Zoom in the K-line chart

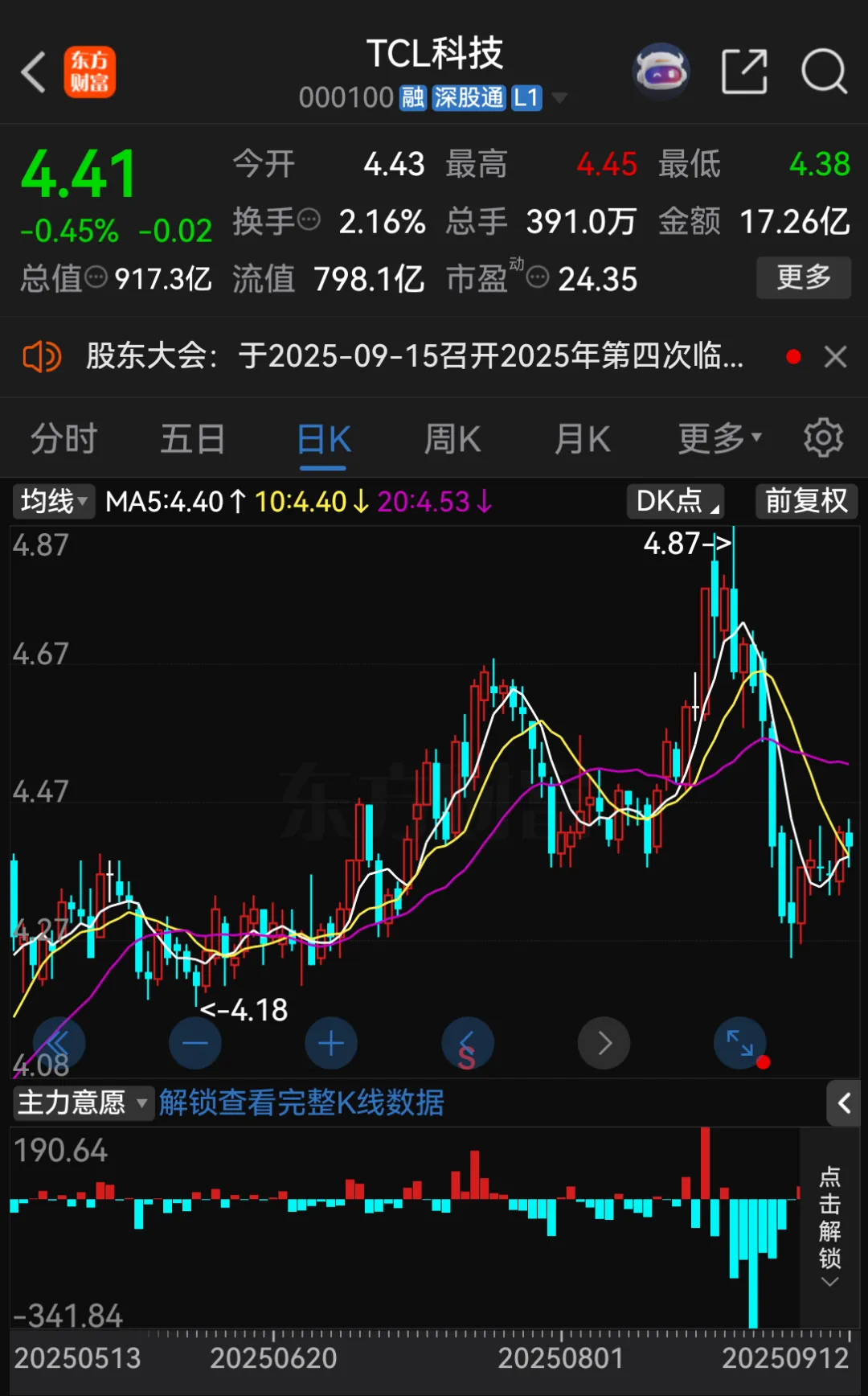point(331,1044)
